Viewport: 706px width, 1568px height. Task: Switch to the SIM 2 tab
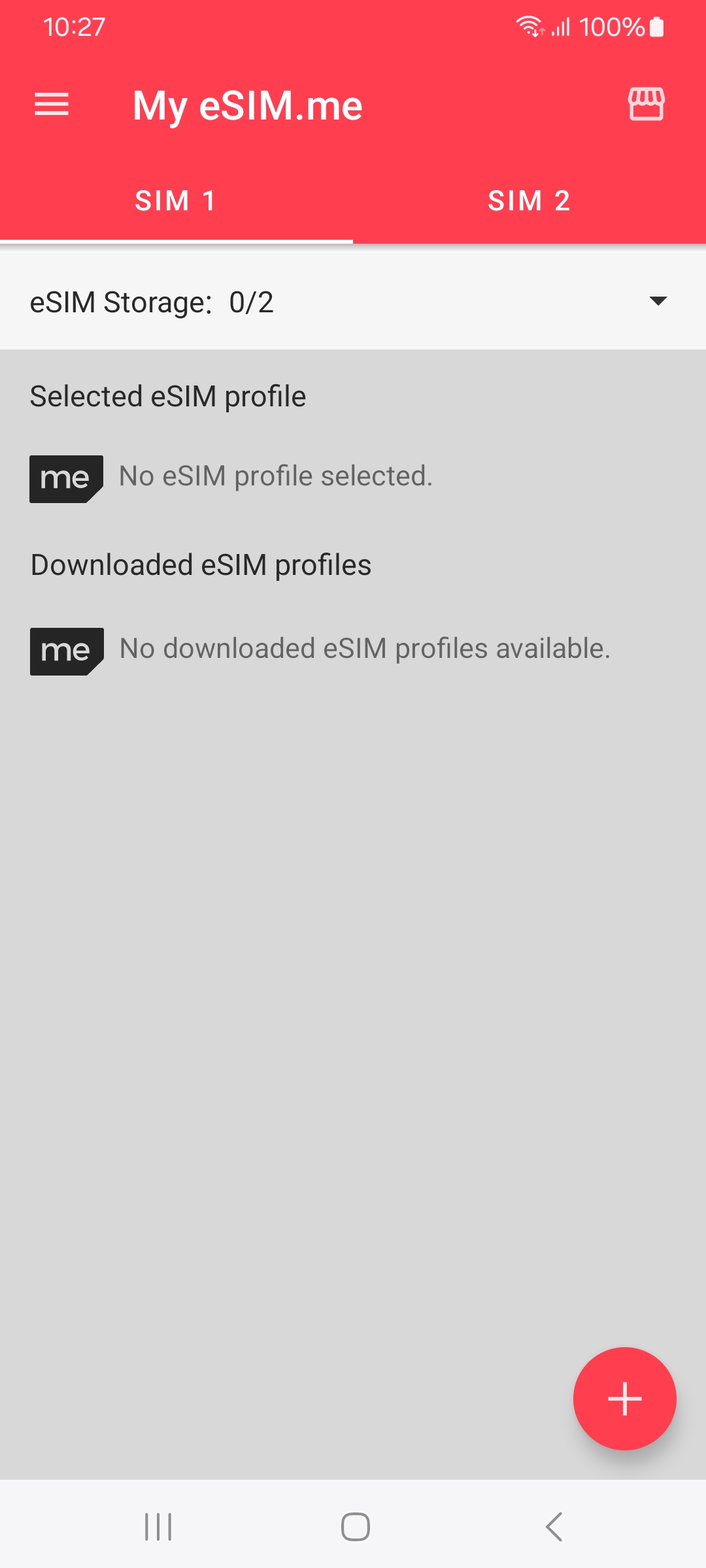(529, 201)
